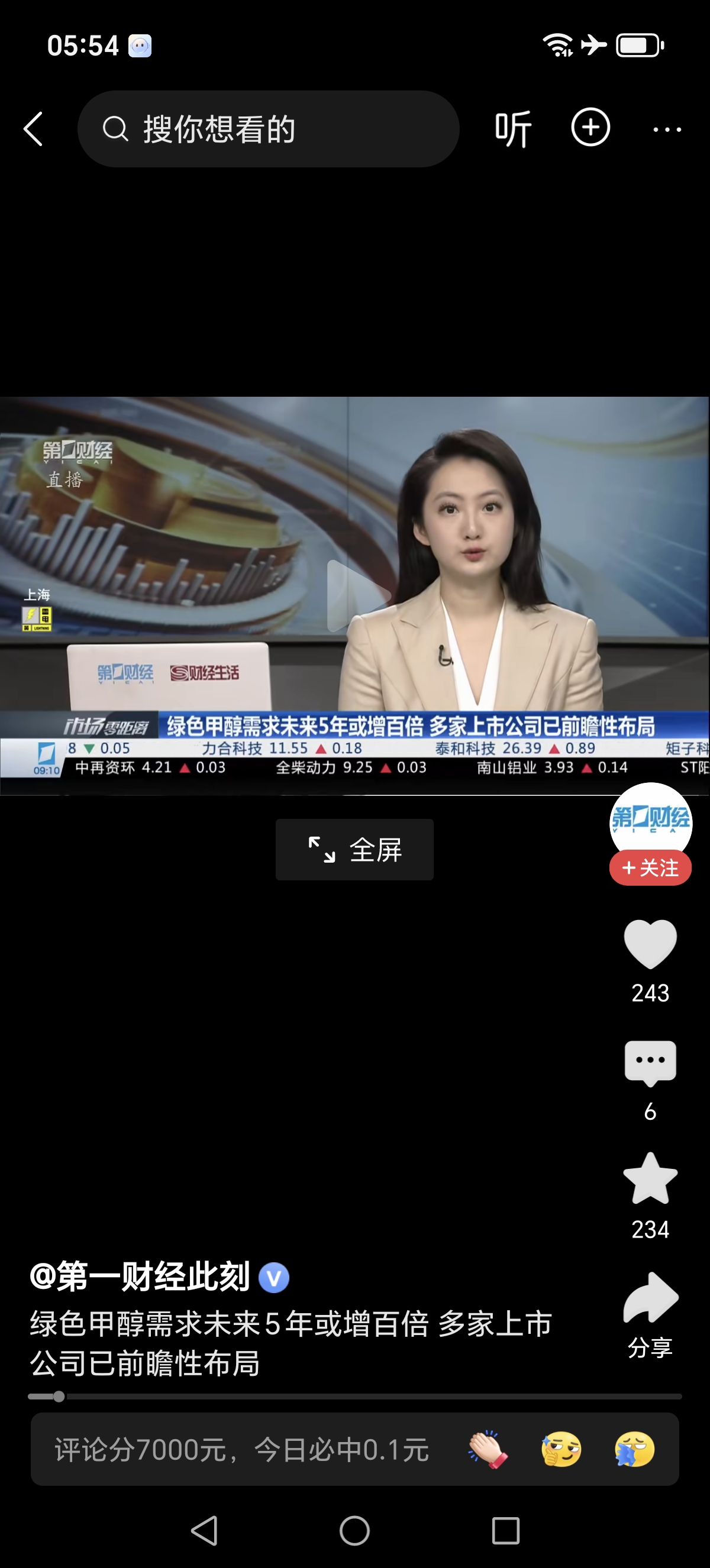The image size is (710, 1568).
Task: Open the search box 搜你想看的
Action: [268, 129]
